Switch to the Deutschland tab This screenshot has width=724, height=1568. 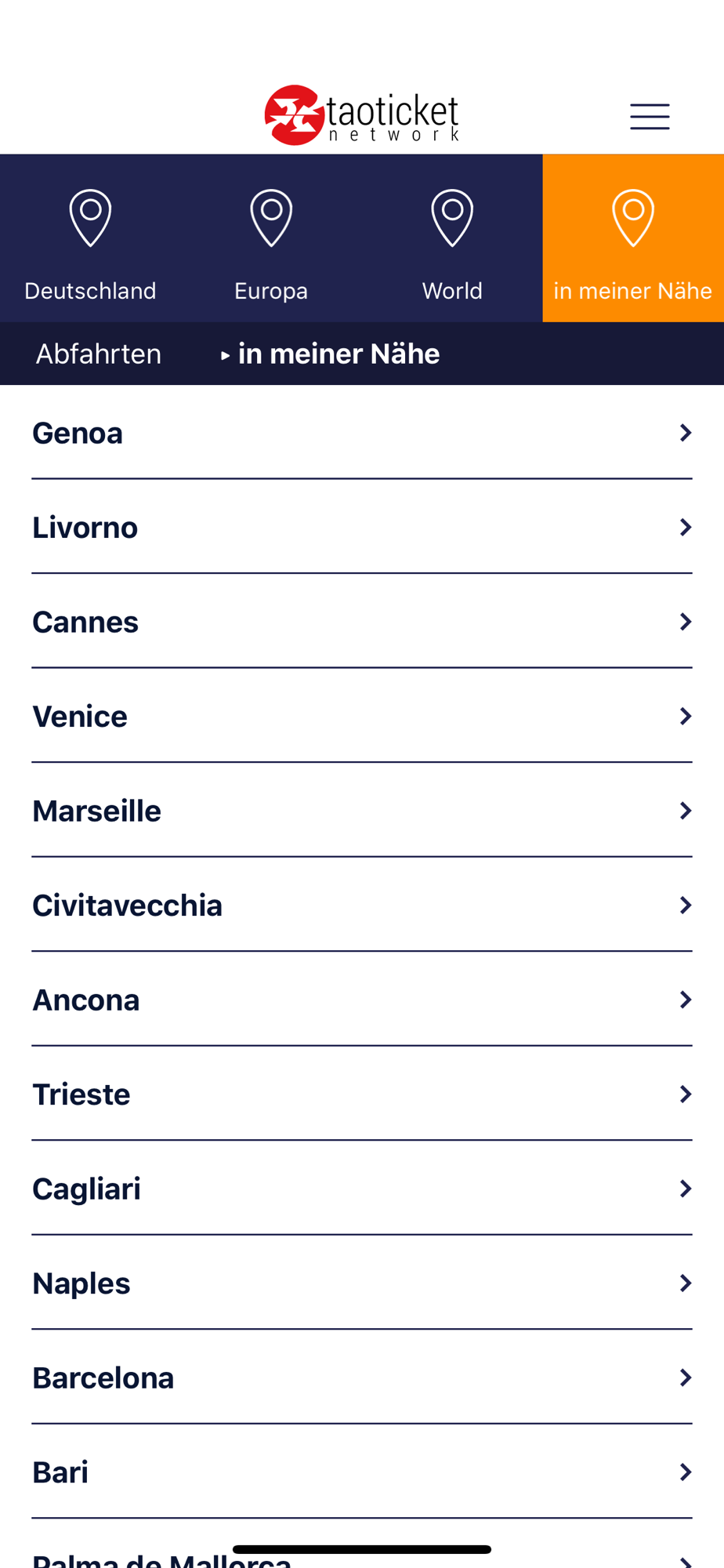click(90, 238)
